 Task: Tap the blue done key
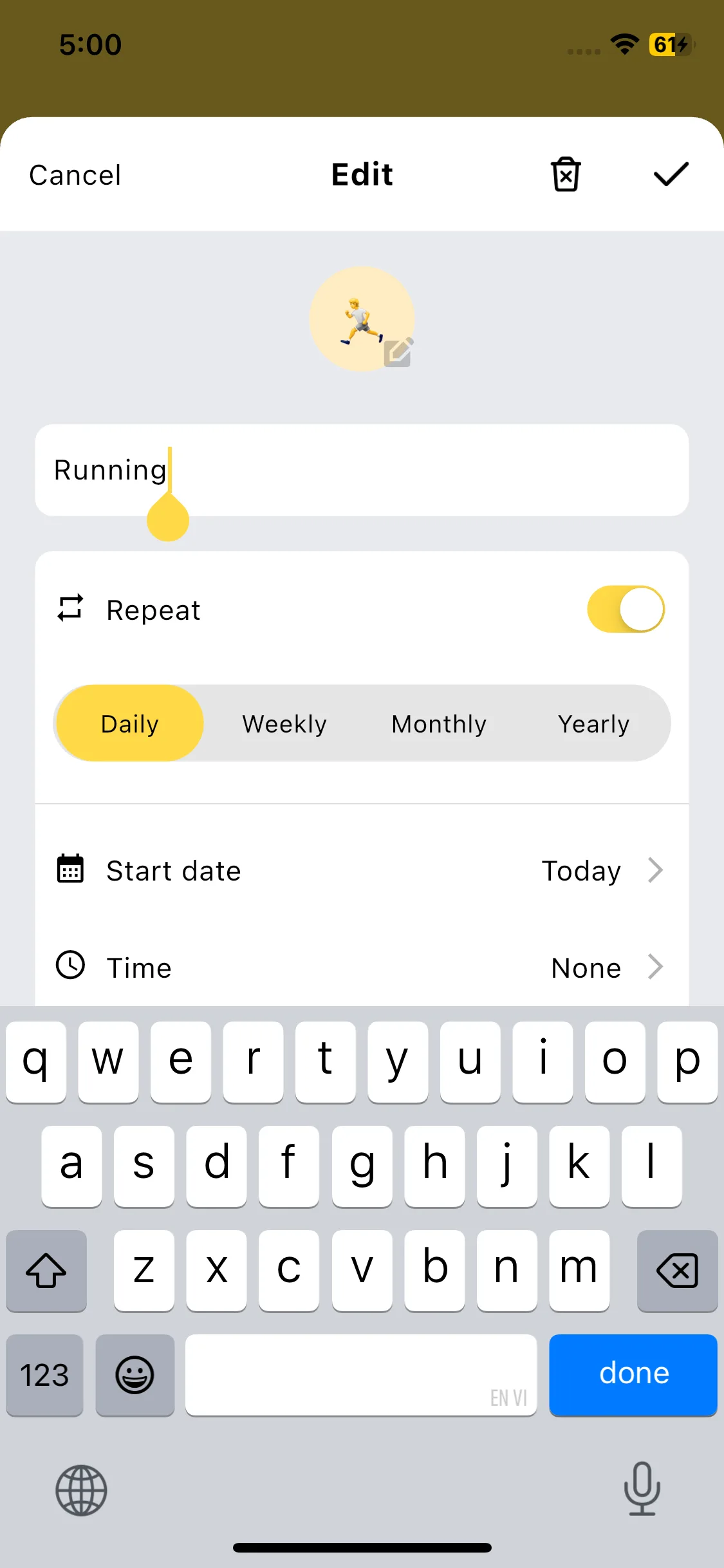click(633, 1374)
